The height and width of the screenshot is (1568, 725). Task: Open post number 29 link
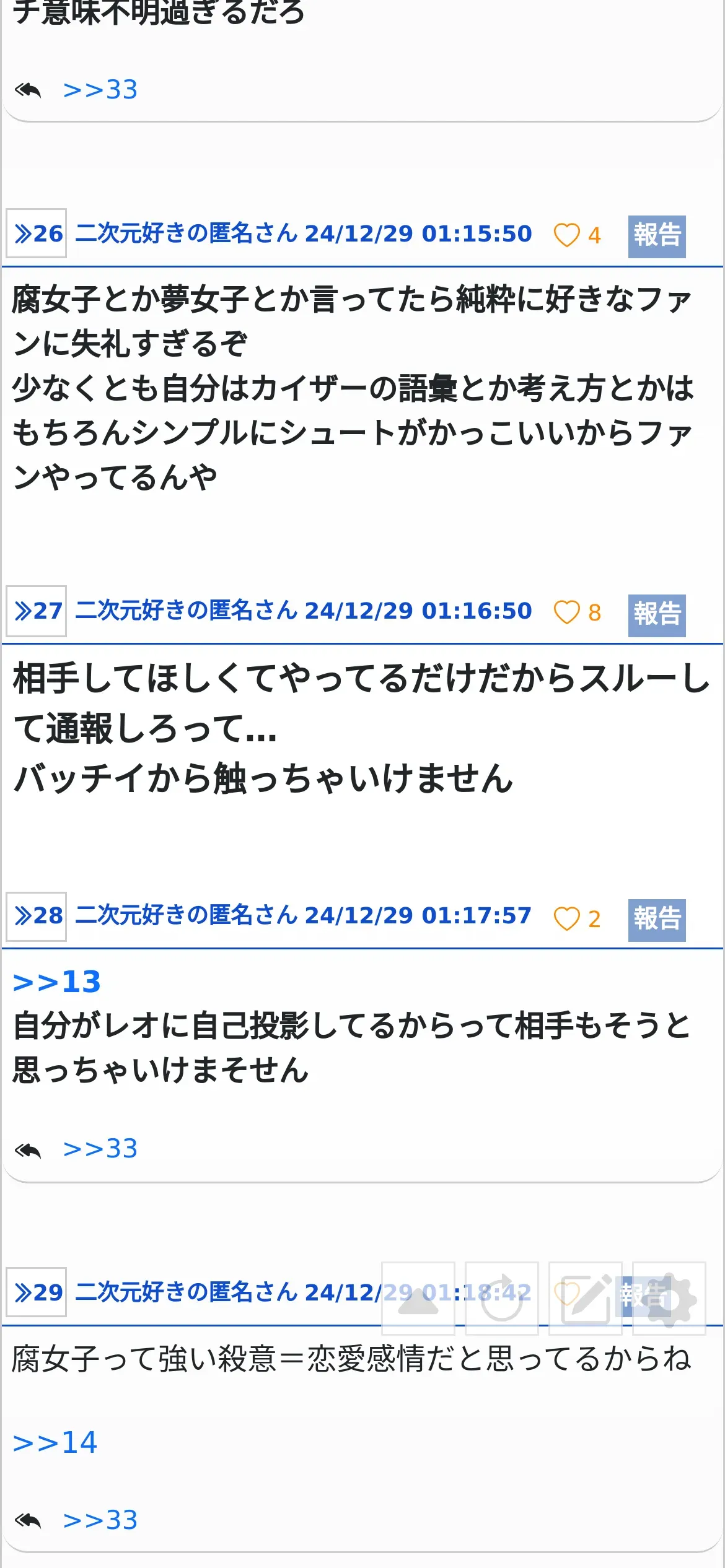37,1292
